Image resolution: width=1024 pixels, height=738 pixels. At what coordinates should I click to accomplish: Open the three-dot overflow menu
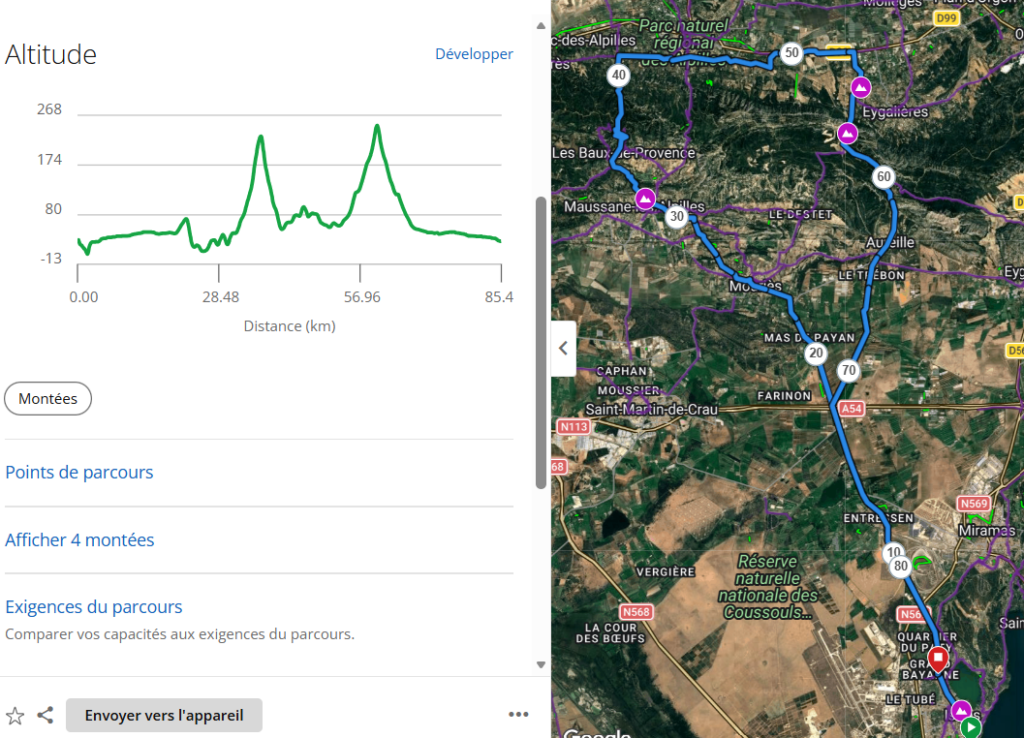pos(518,715)
